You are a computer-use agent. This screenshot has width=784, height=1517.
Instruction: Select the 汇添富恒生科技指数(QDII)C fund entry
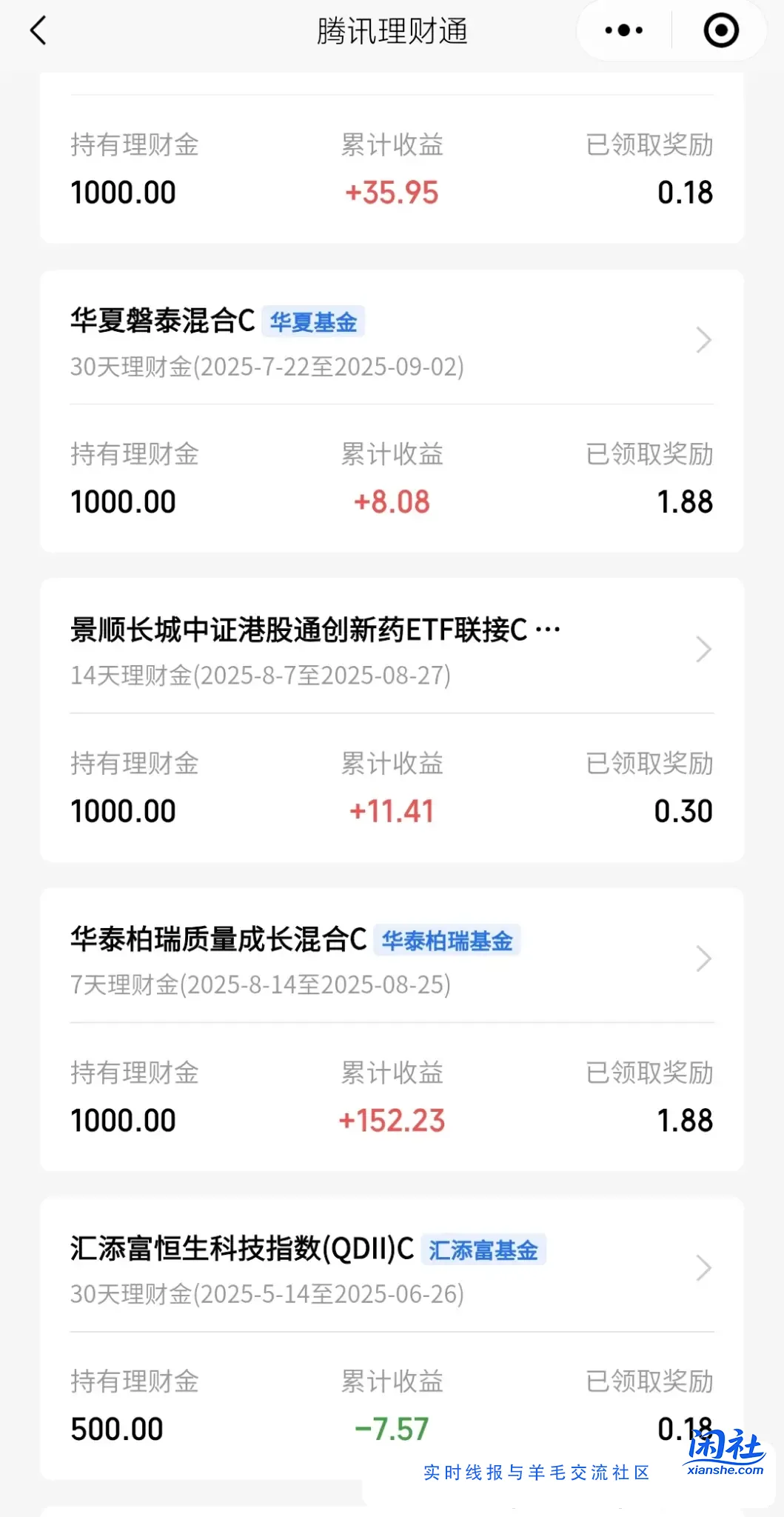241,1250
